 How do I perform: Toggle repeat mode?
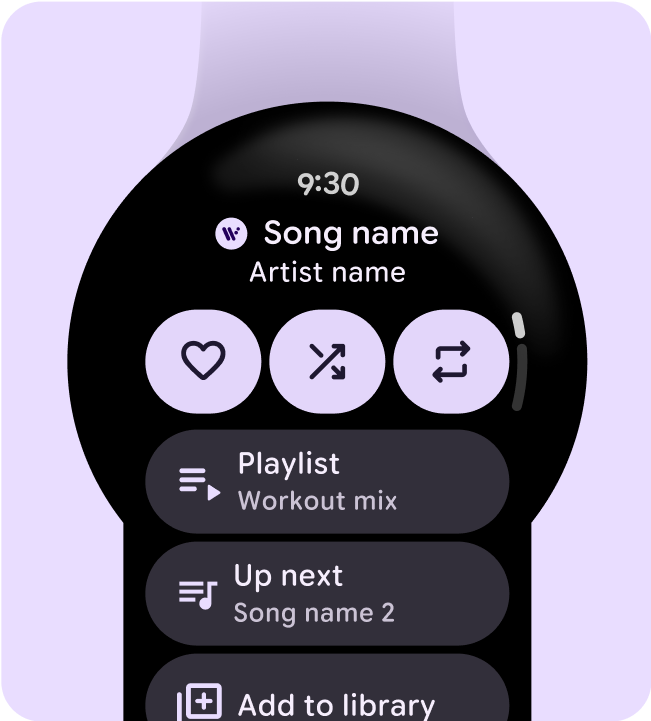click(449, 361)
